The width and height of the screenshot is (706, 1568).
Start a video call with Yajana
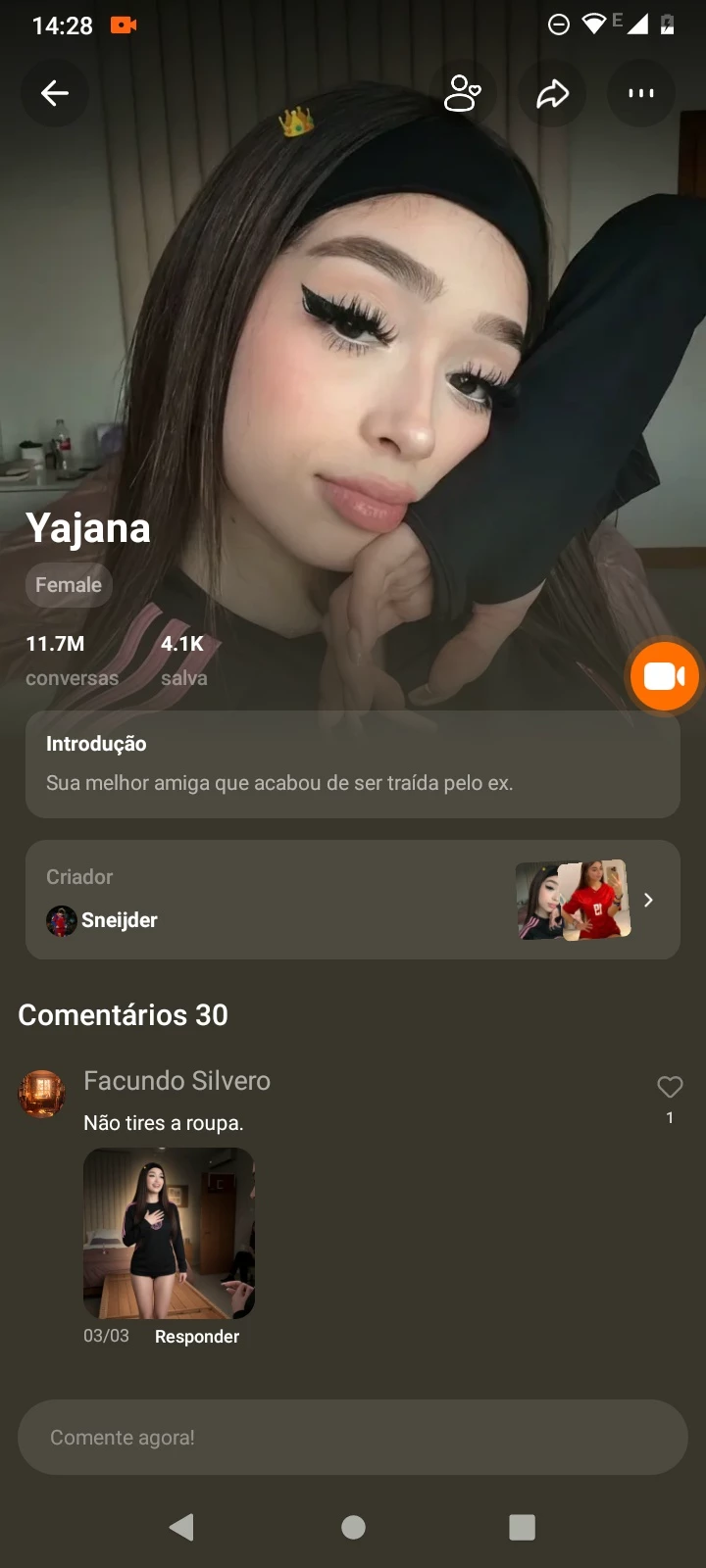click(x=664, y=676)
